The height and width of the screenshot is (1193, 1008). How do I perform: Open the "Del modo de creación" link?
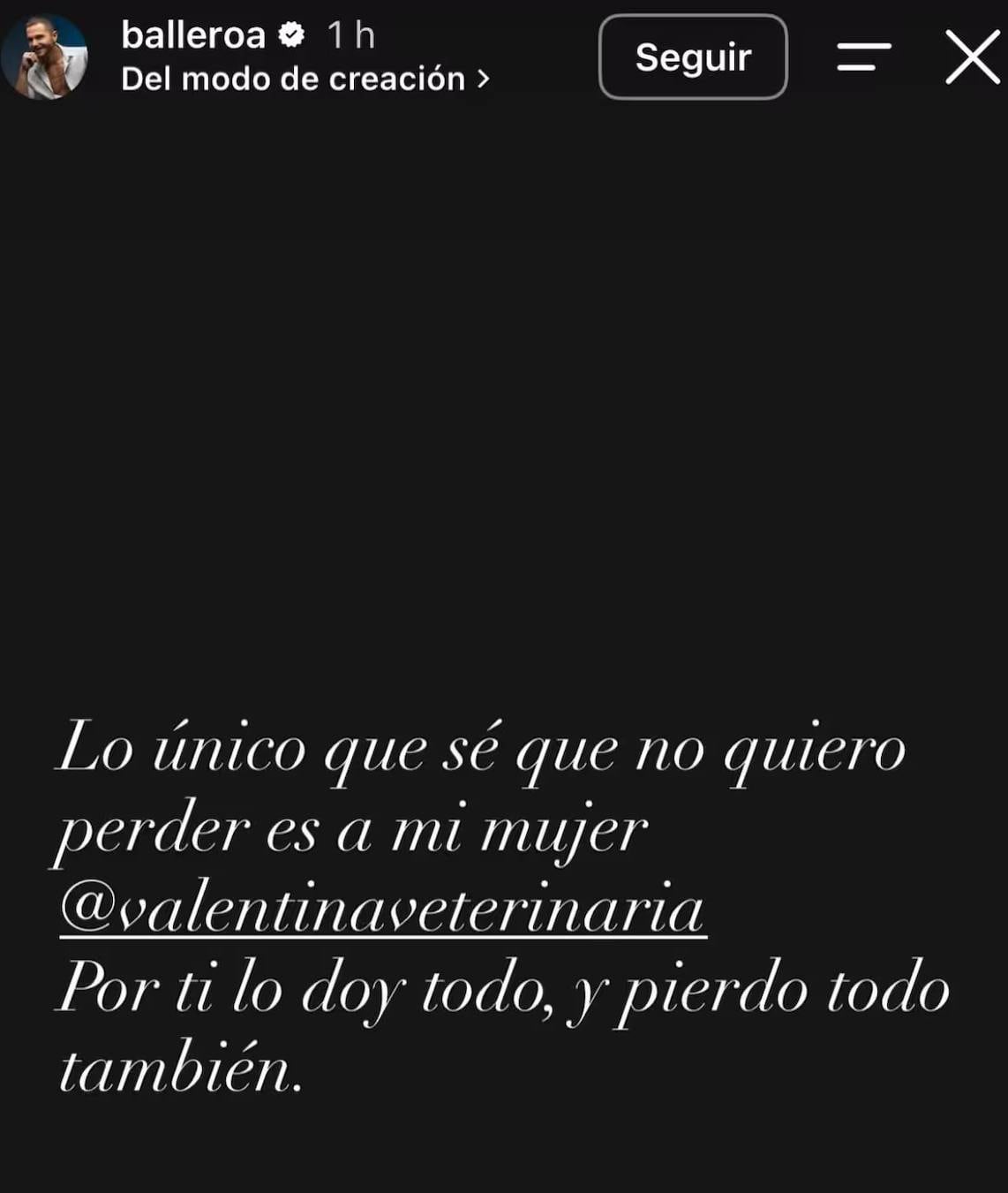point(305,79)
